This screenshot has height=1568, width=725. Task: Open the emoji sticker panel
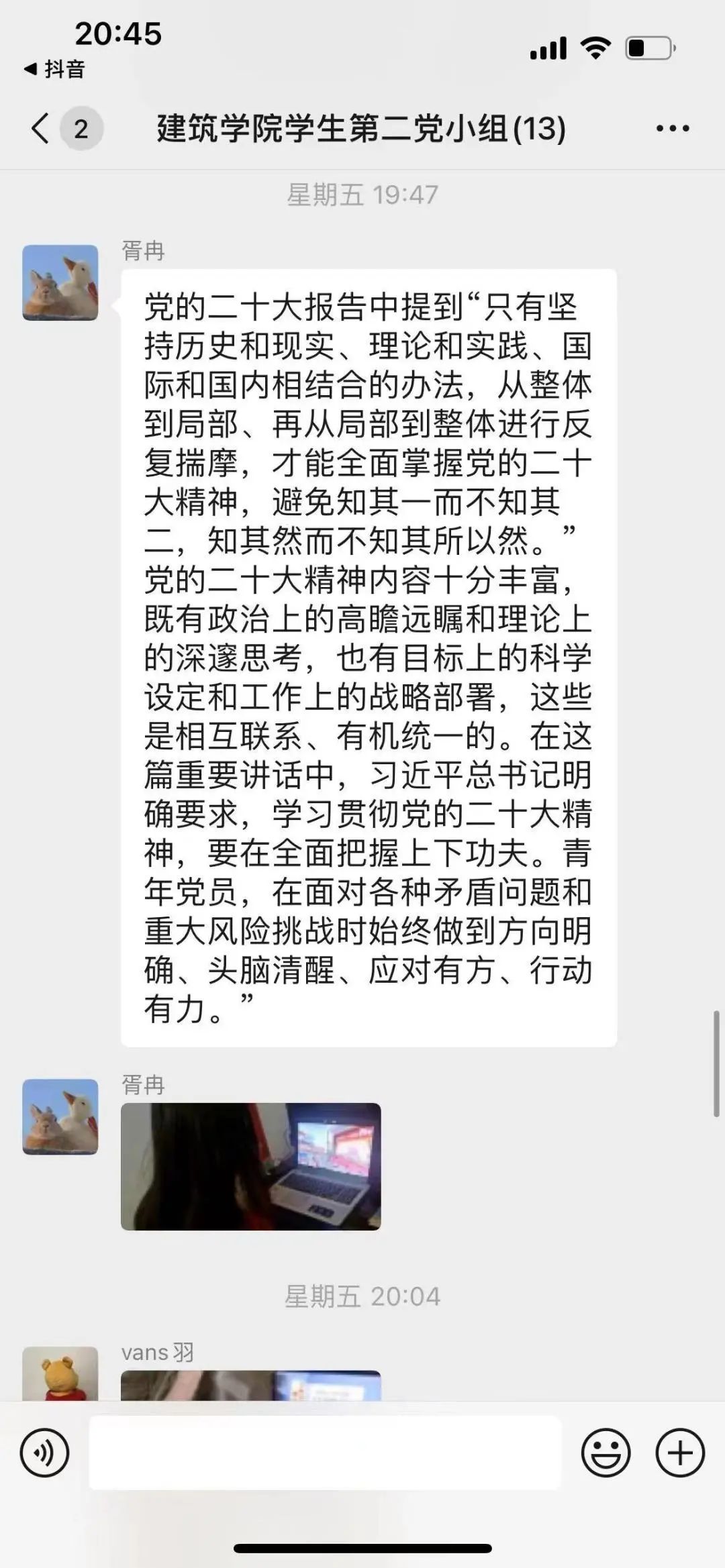coord(606,1453)
